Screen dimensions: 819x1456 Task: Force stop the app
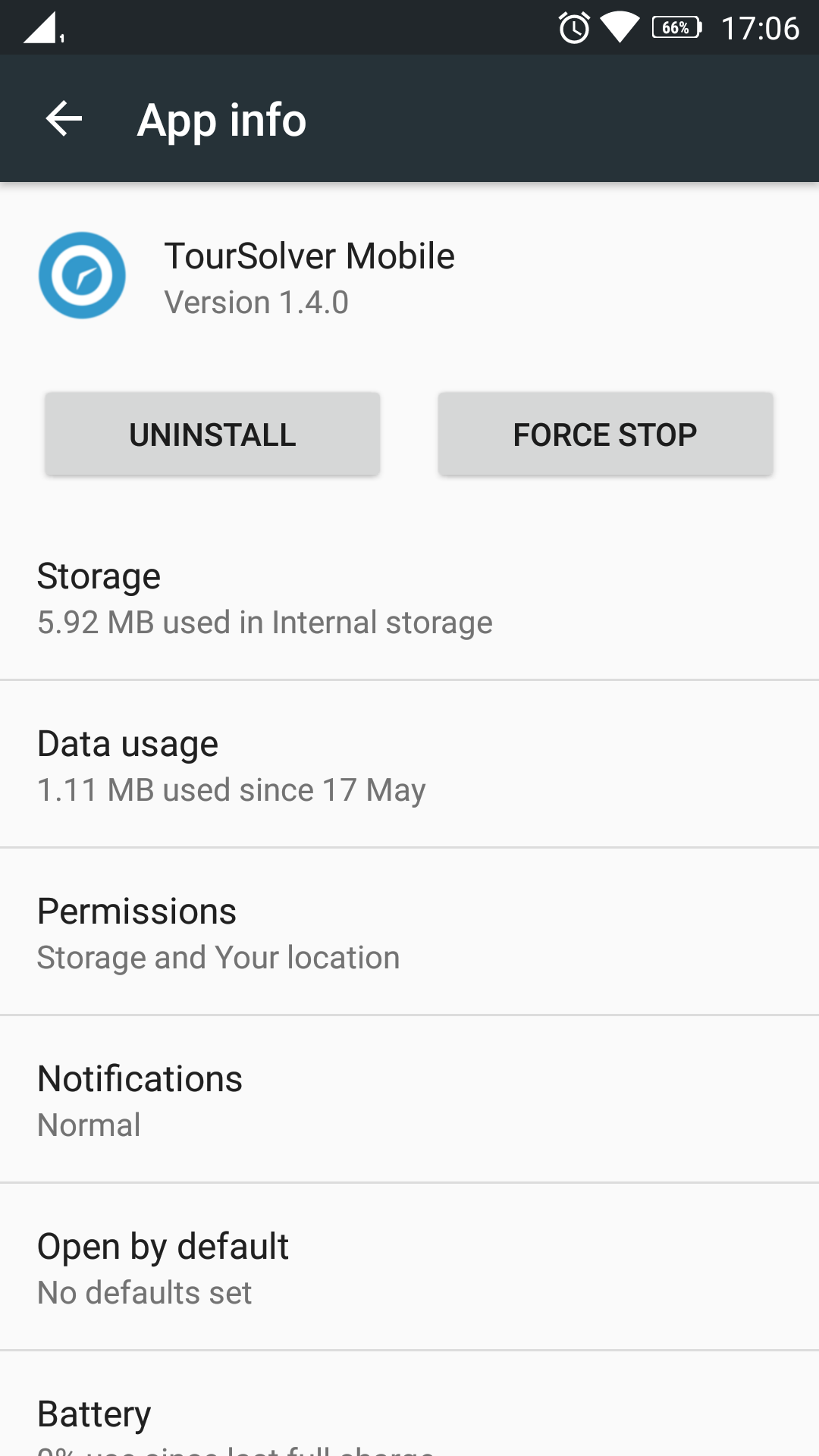[605, 435]
